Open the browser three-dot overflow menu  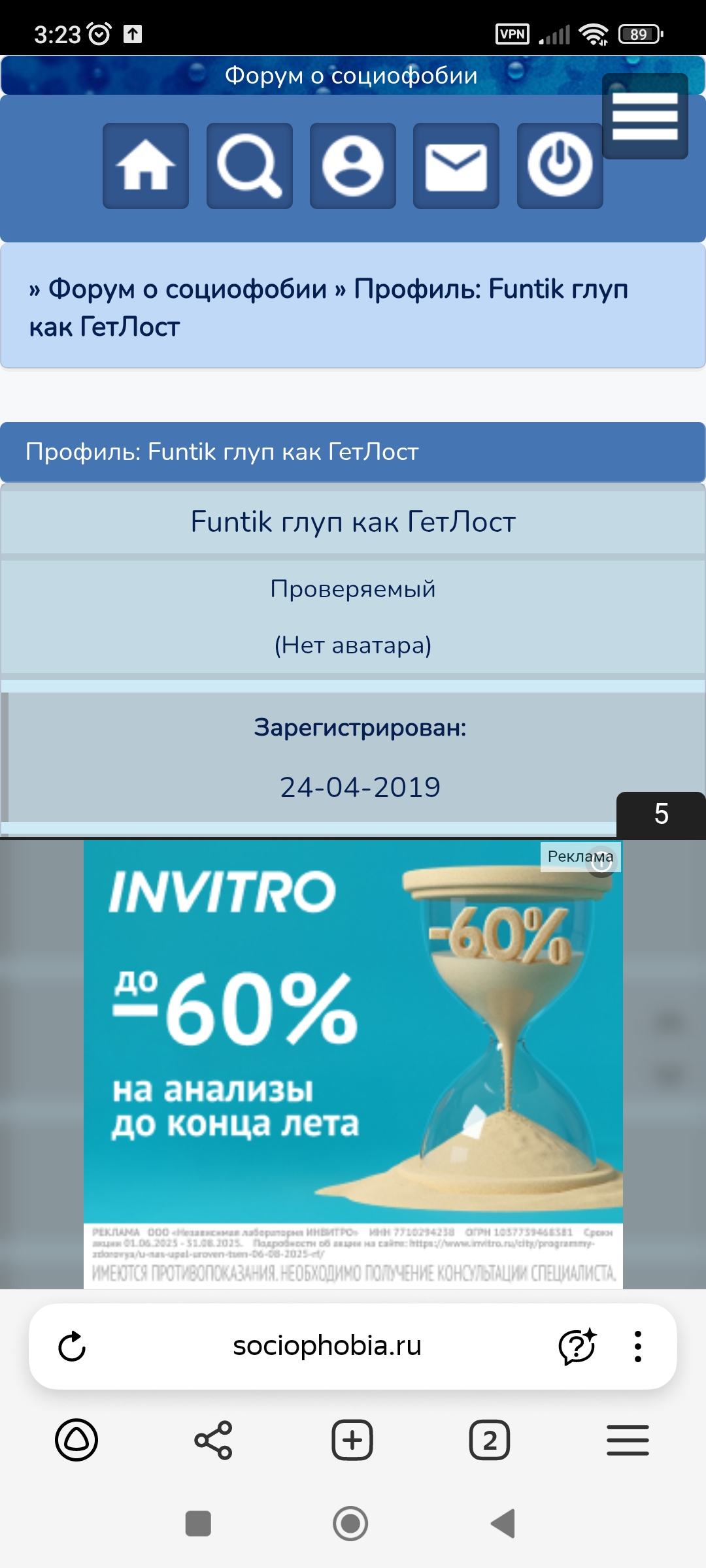[x=638, y=1347]
